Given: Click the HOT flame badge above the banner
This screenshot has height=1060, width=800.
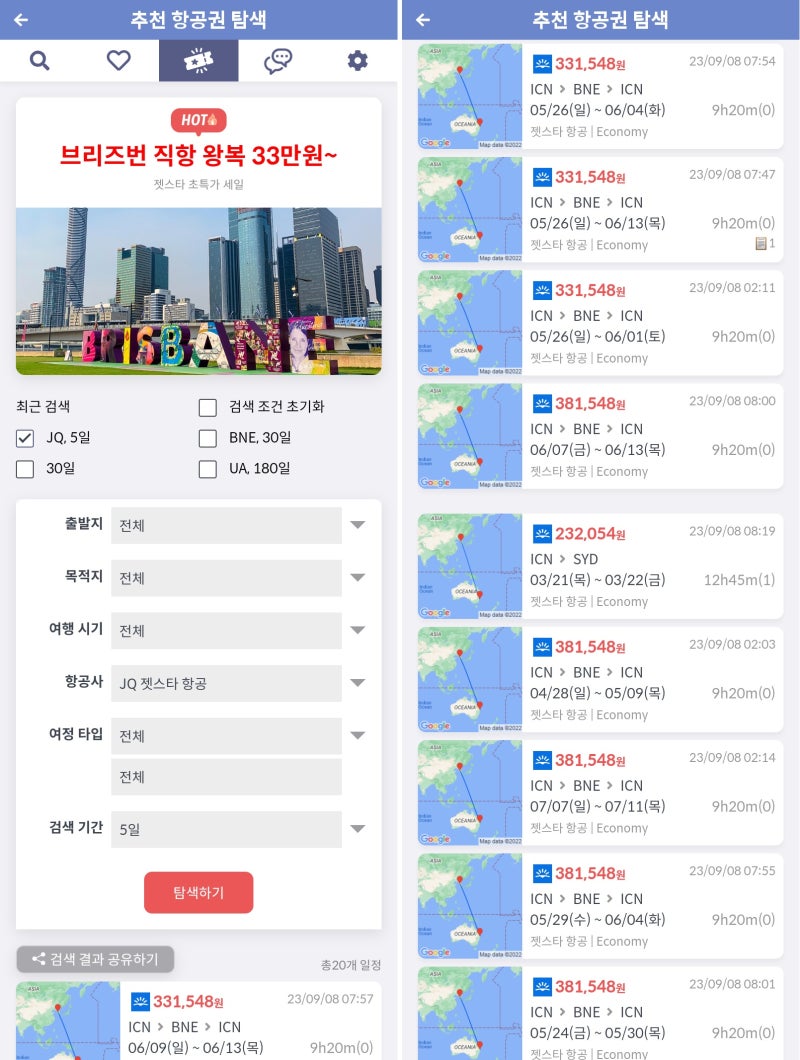Looking at the screenshot, I should 198,121.
